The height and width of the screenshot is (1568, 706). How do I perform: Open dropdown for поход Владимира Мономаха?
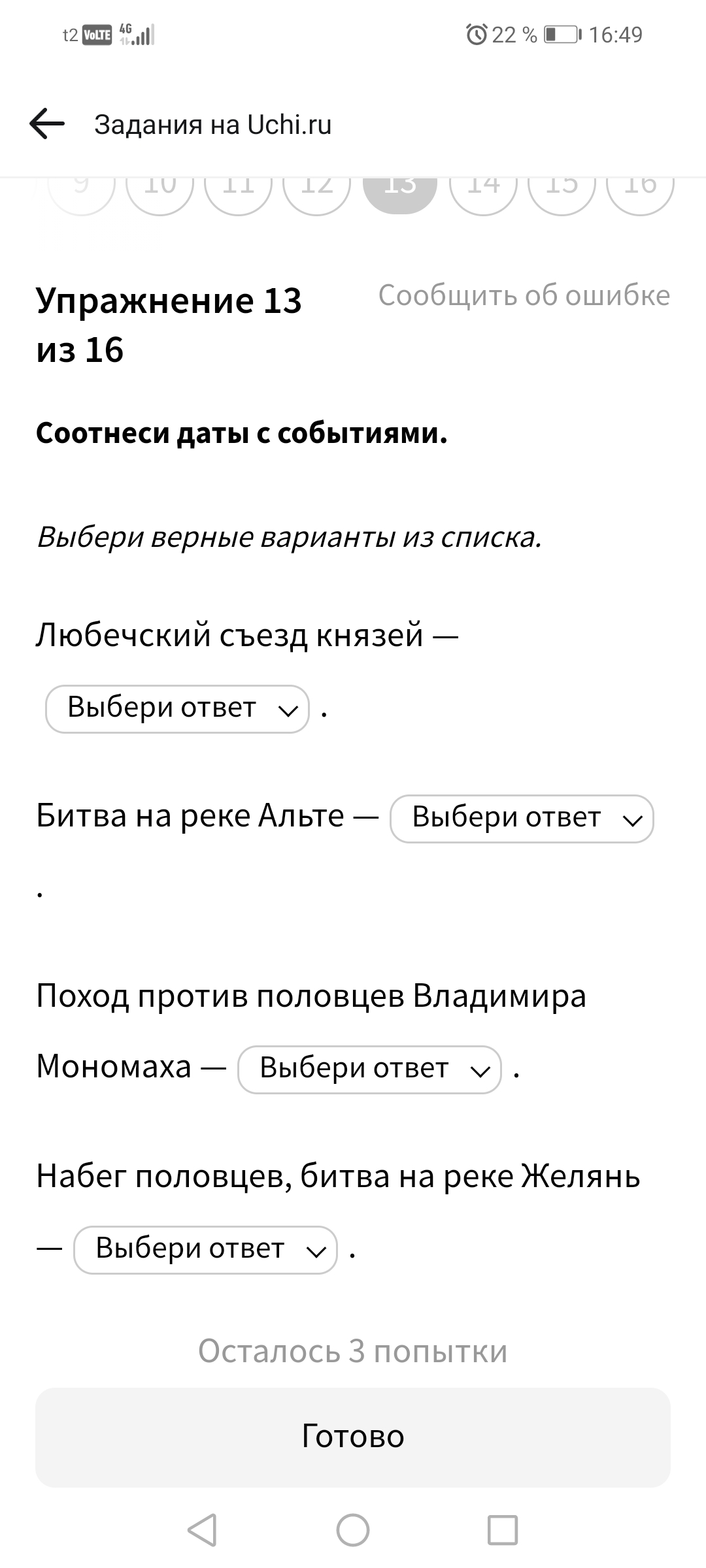click(x=369, y=1070)
